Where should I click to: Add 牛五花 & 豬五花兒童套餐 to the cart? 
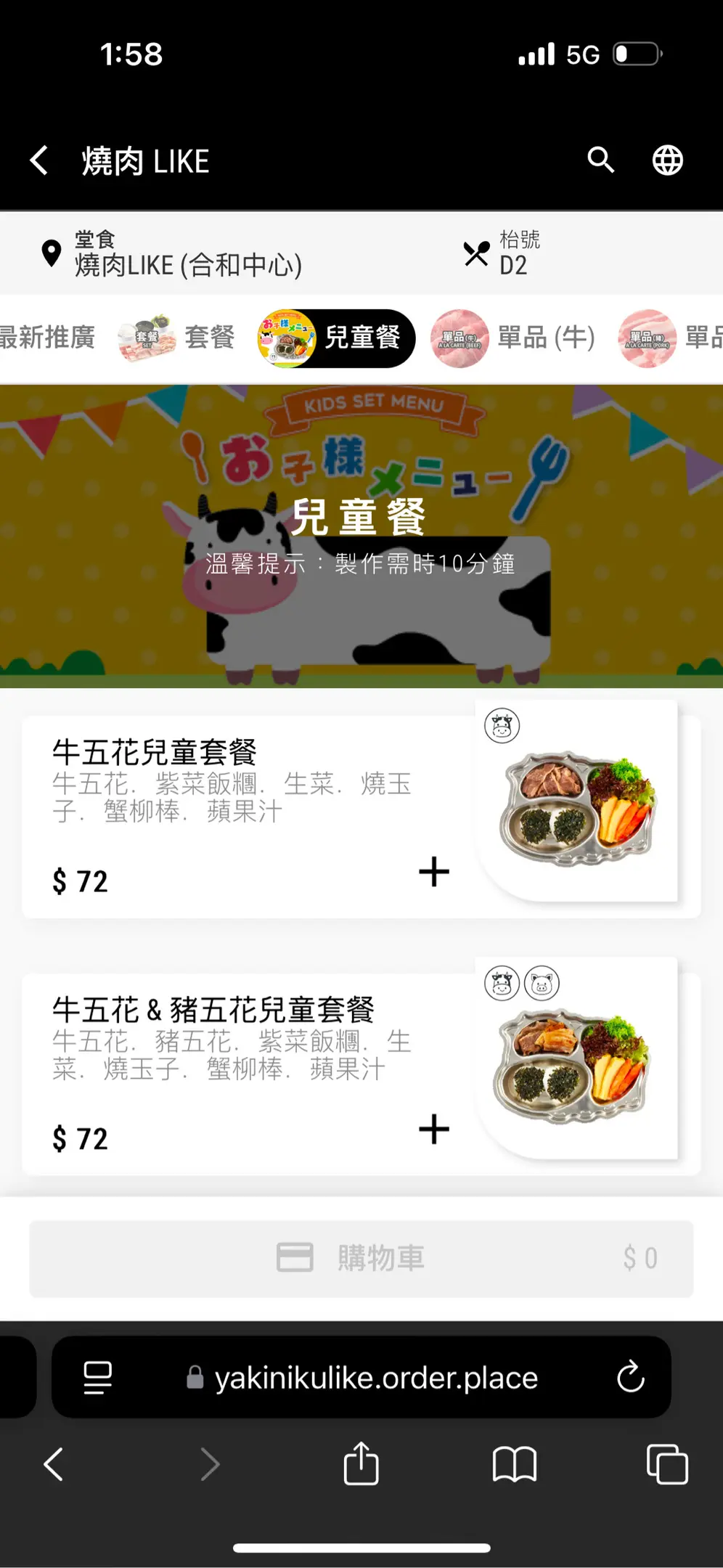click(x=434, y=1130)
